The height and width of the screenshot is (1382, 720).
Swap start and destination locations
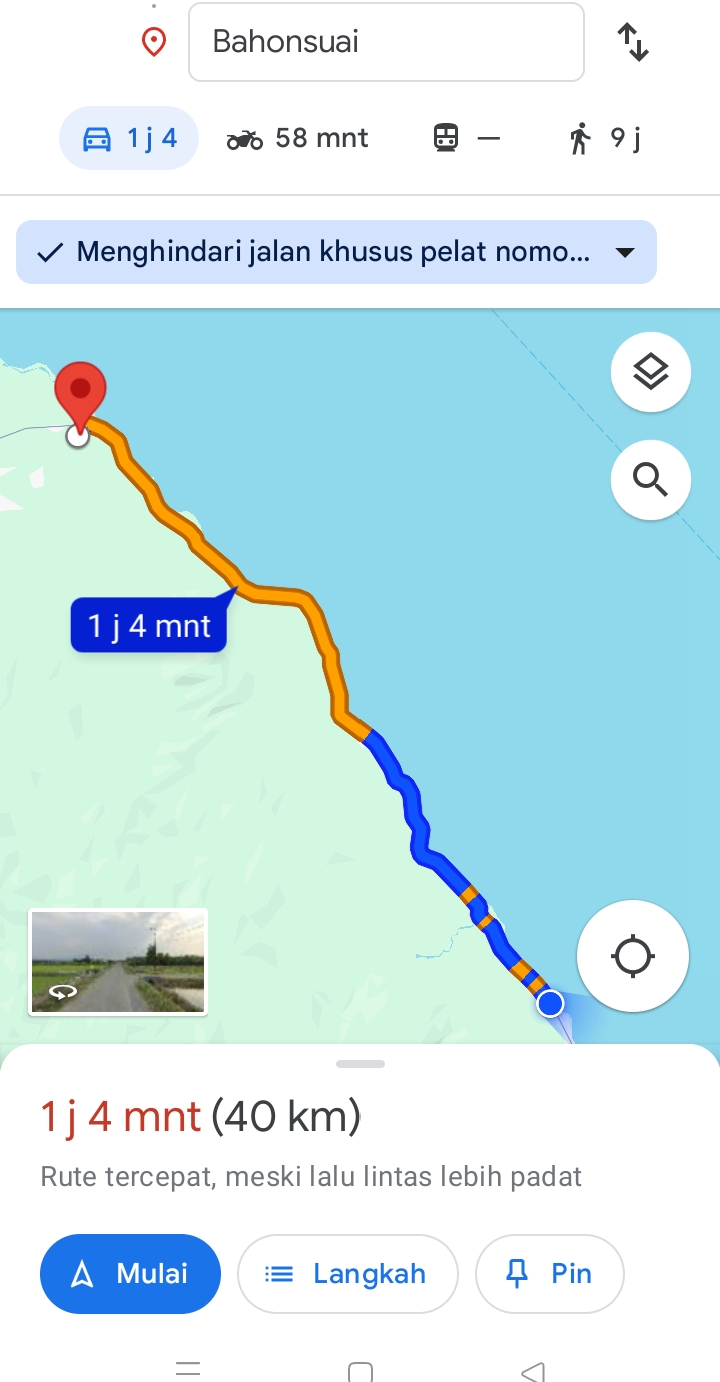(633, 42)
